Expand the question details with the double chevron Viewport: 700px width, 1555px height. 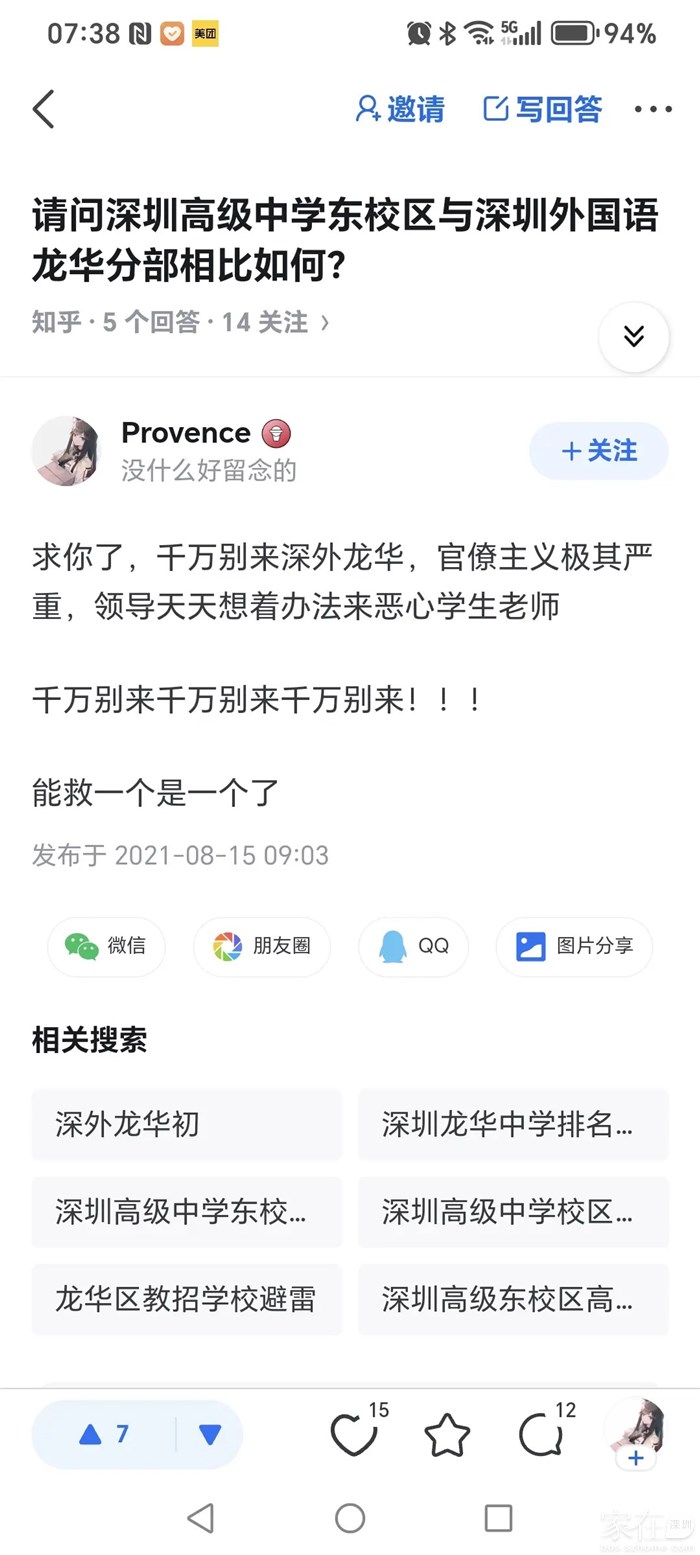pos(634,337)
